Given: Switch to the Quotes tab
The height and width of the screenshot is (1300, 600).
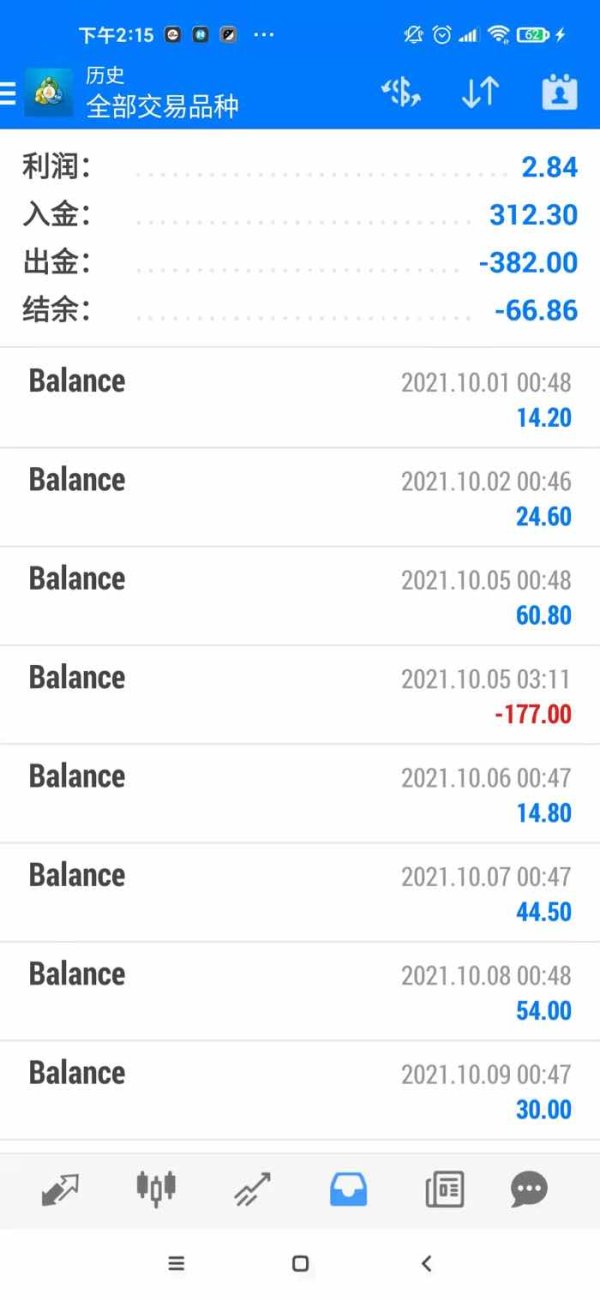Looking at the screenshot, I should [x=60, y=1189].
